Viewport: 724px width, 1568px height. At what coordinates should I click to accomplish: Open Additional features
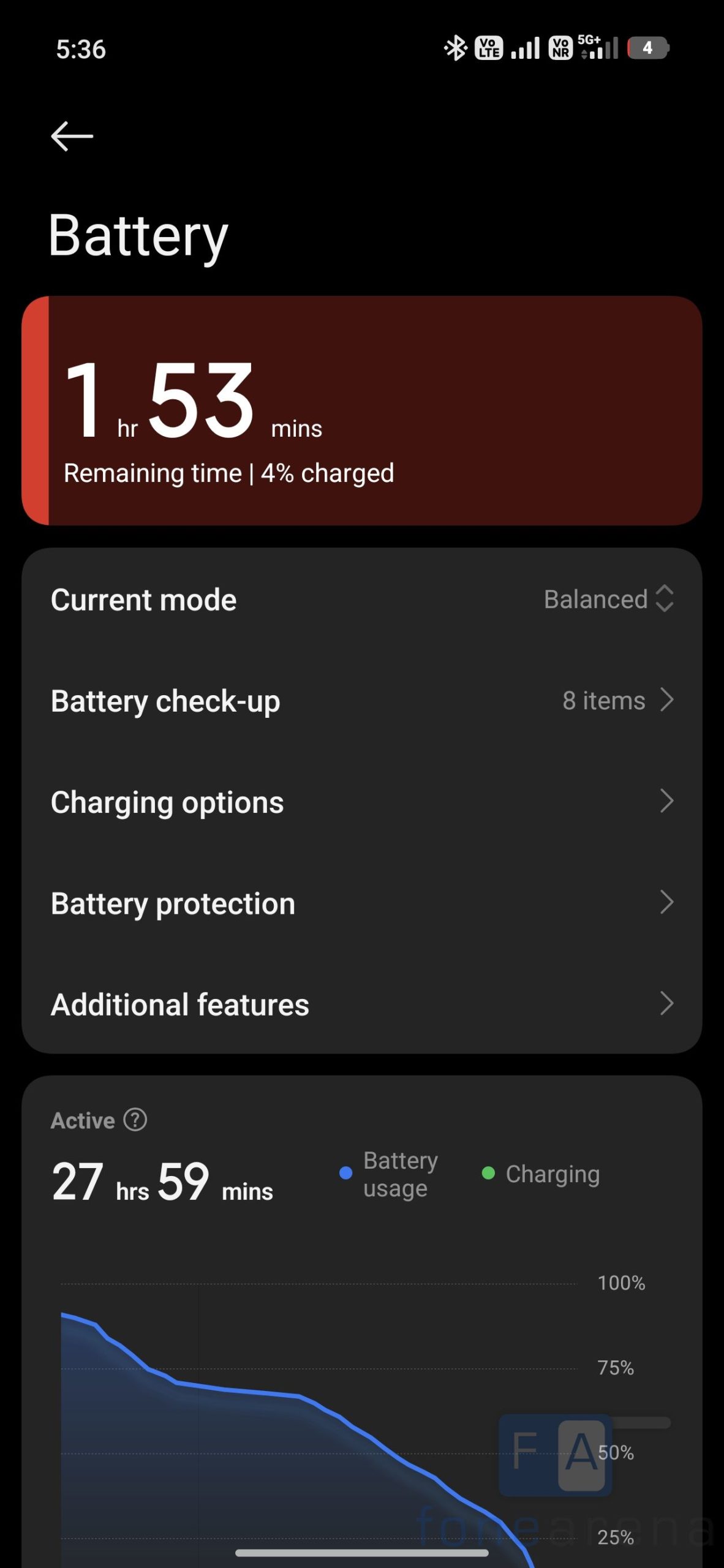[x=361, y=1005]
